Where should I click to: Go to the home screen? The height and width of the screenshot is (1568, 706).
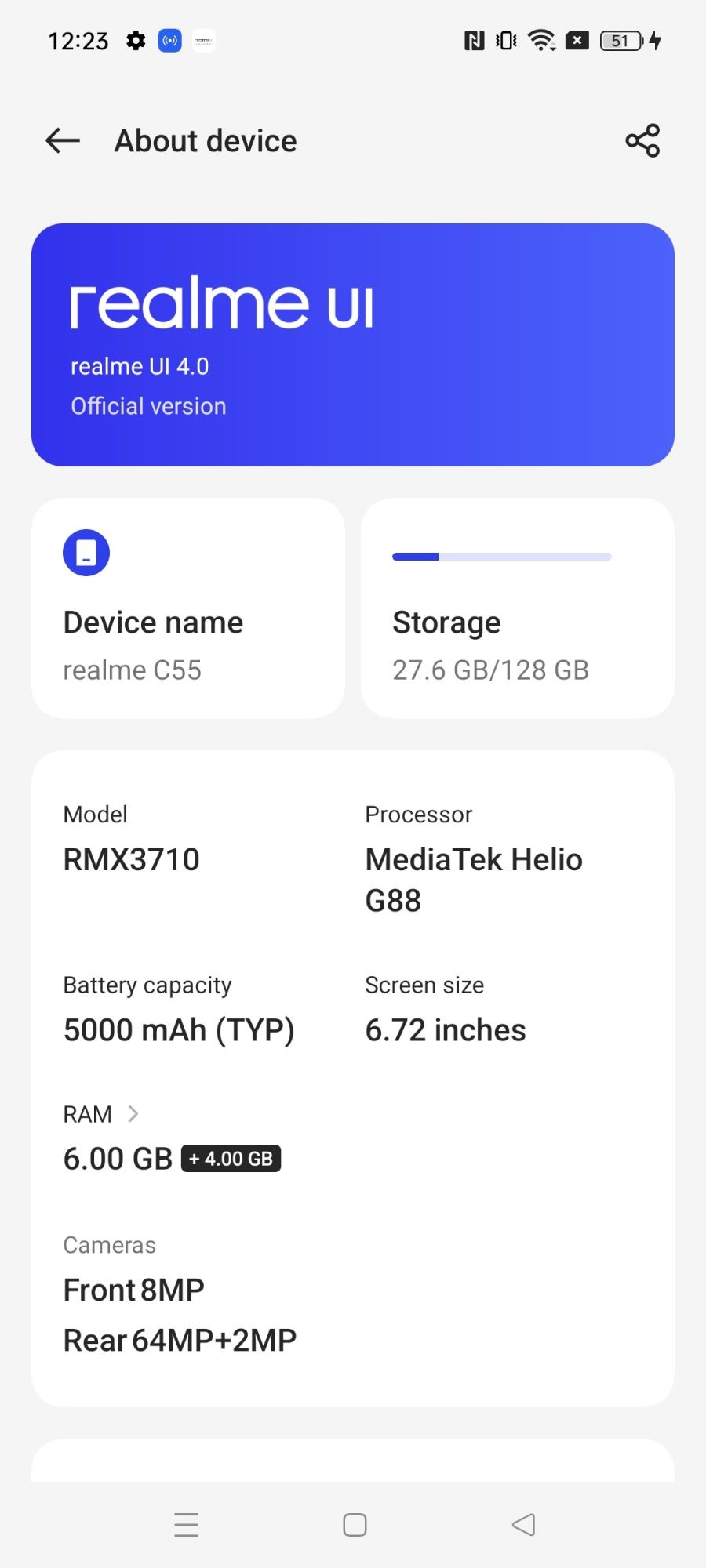[355, 1524]
